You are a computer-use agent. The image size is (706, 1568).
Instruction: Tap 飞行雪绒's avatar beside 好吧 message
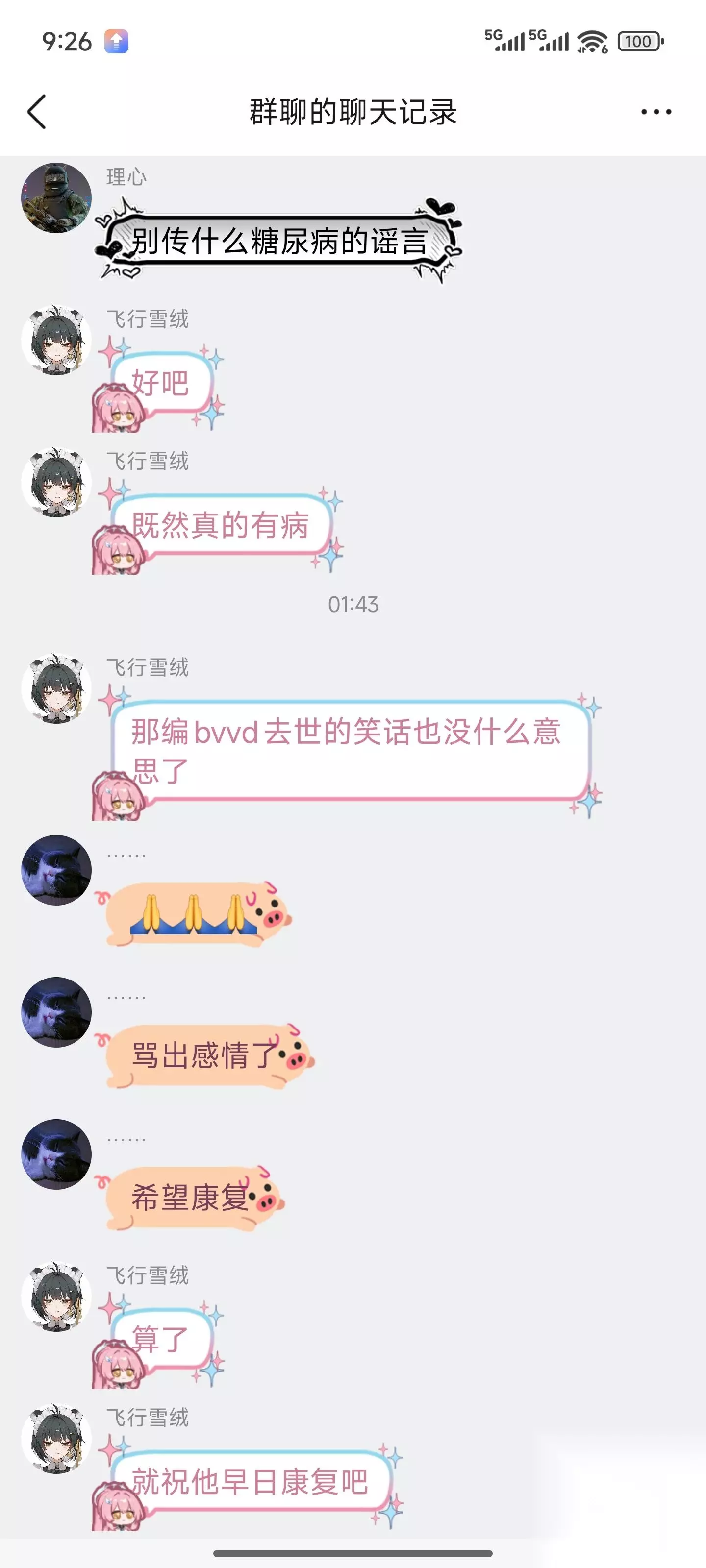pos(57,340)
